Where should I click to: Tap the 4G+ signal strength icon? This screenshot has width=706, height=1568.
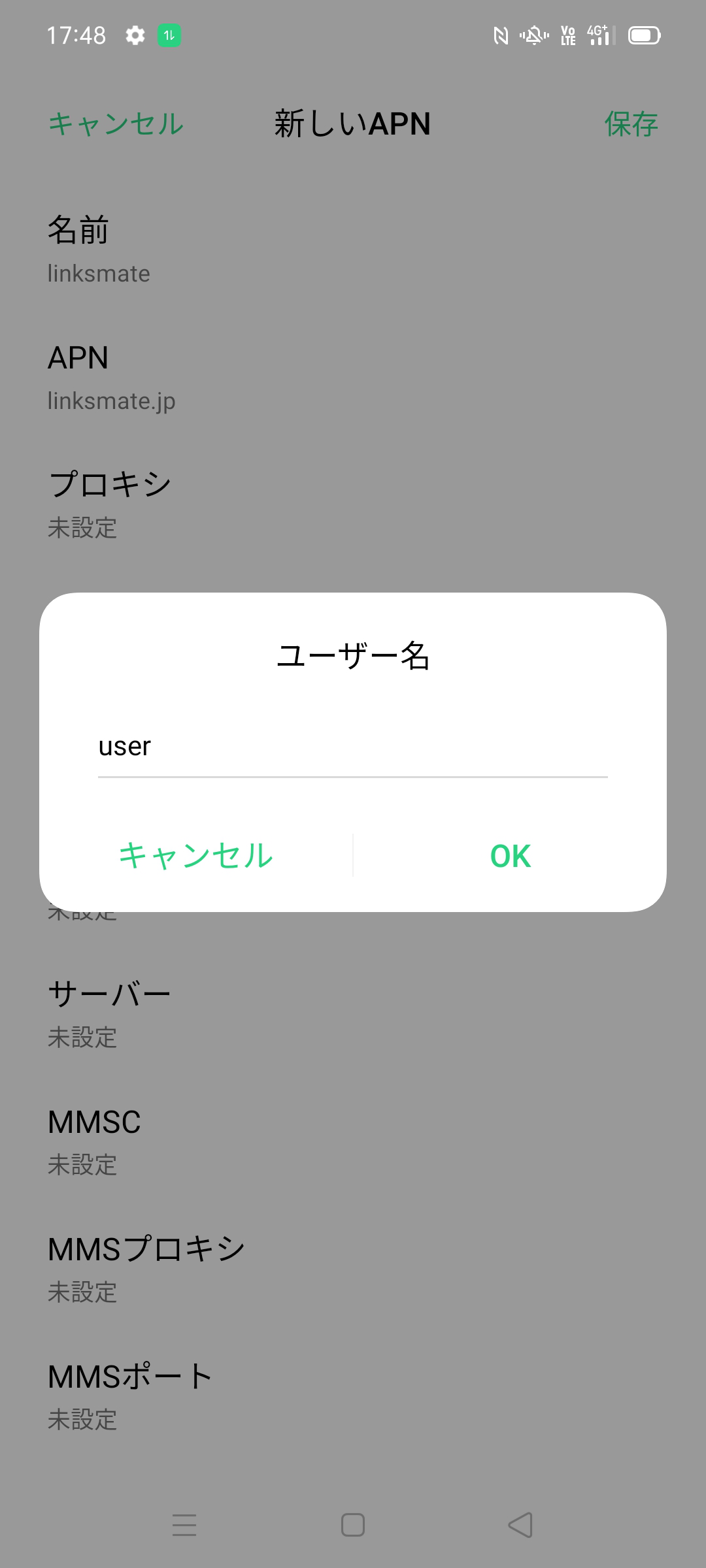tap(599, 36)
